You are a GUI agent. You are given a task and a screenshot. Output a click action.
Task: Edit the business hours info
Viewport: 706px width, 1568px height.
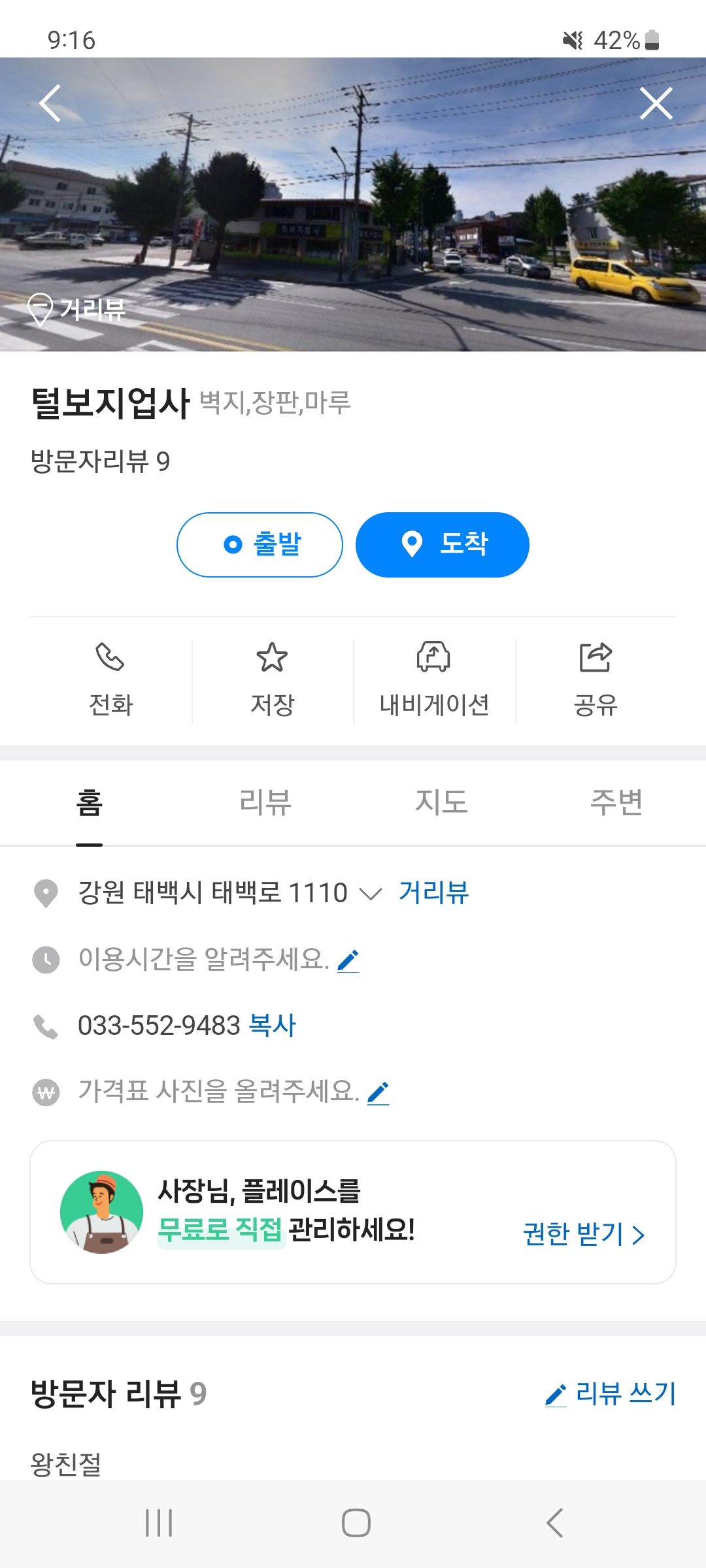click(348, 960)
